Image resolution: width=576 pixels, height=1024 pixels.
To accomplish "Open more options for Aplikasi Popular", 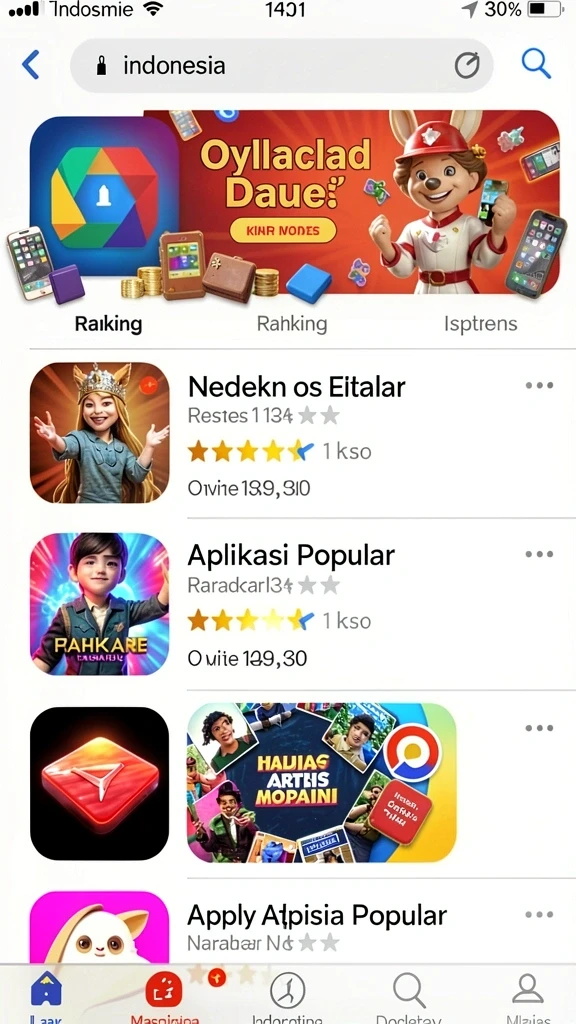I will 539,554.
